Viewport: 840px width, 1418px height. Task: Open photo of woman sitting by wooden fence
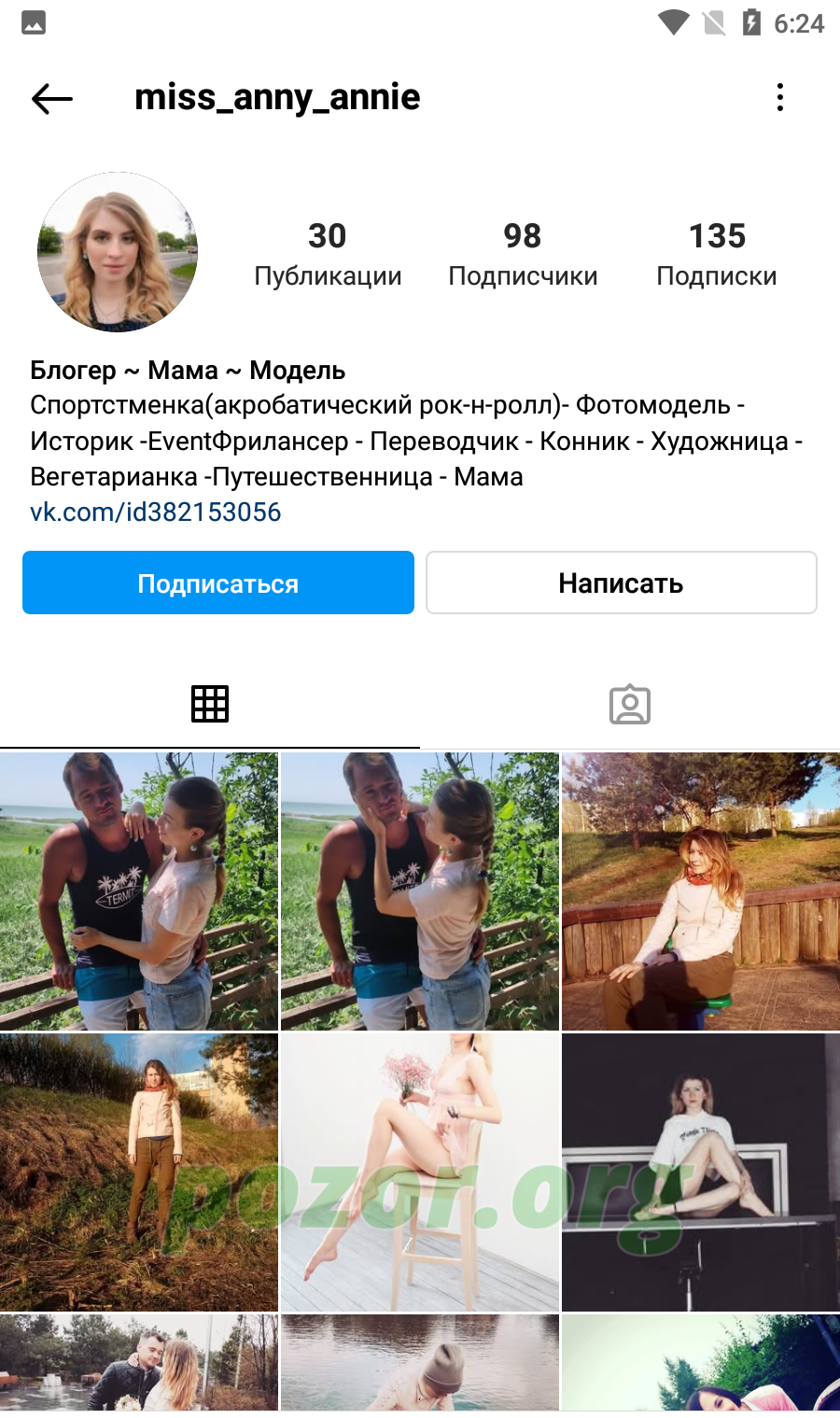701,892
